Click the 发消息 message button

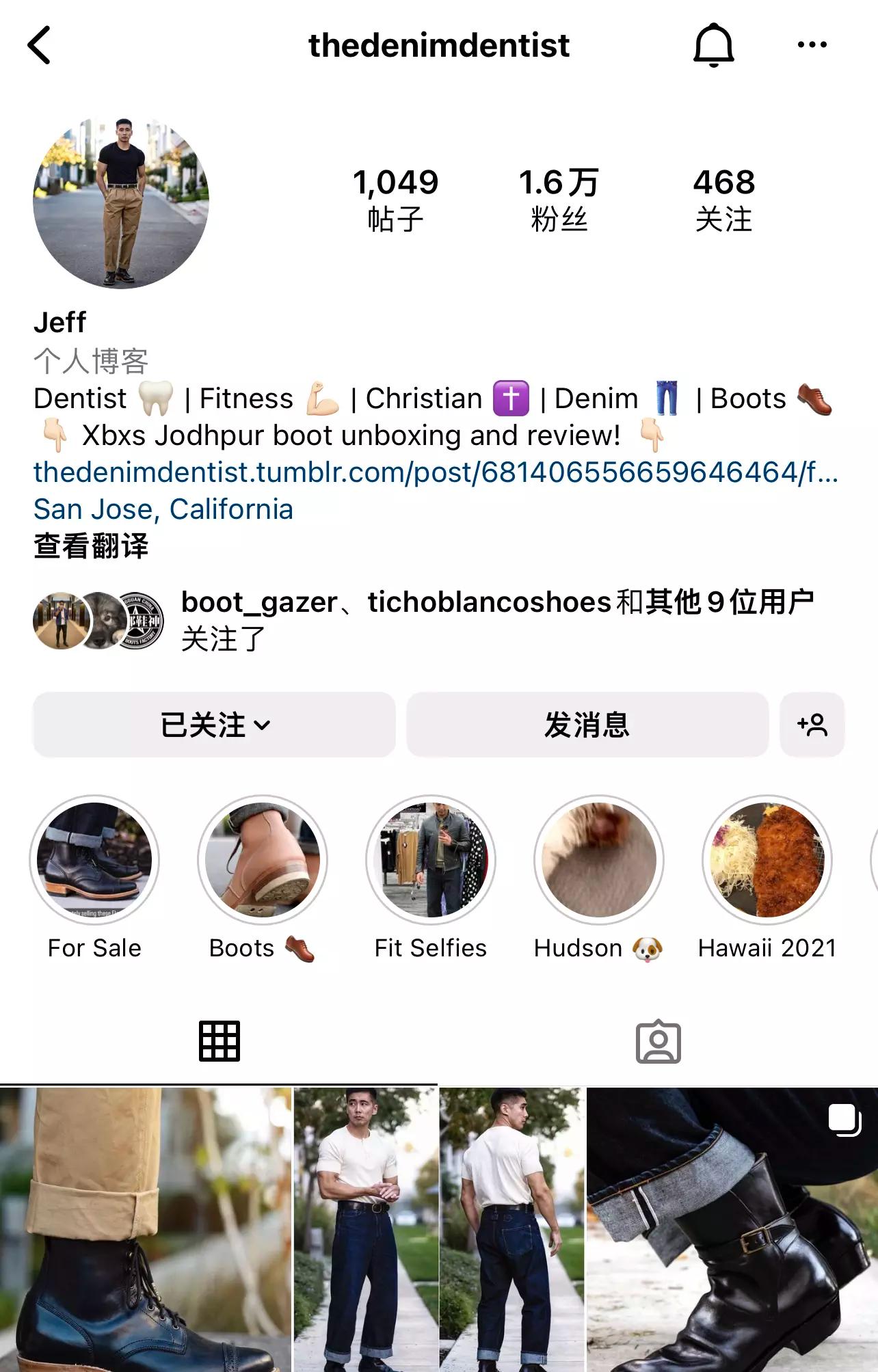click(588, 725)
